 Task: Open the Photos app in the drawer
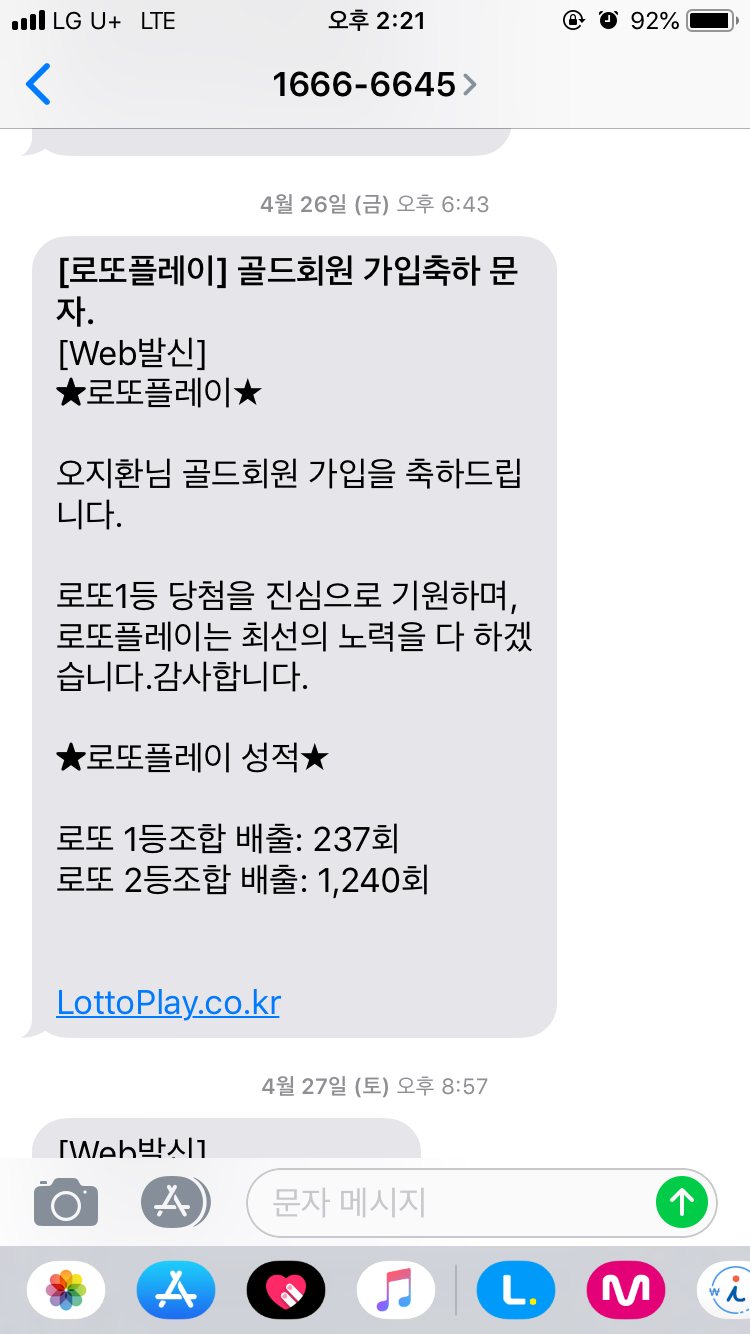(66, 1290)
